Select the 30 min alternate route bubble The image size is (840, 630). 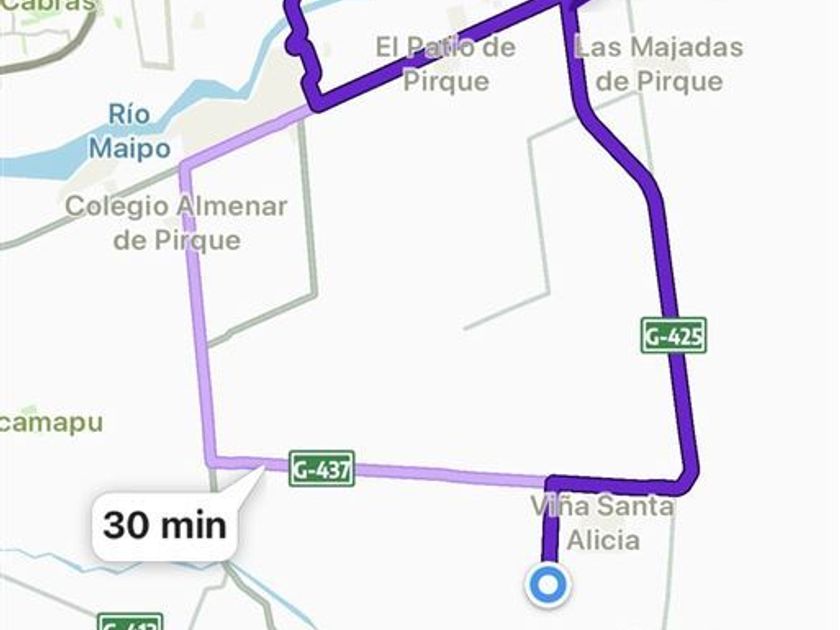click(165, 525)
